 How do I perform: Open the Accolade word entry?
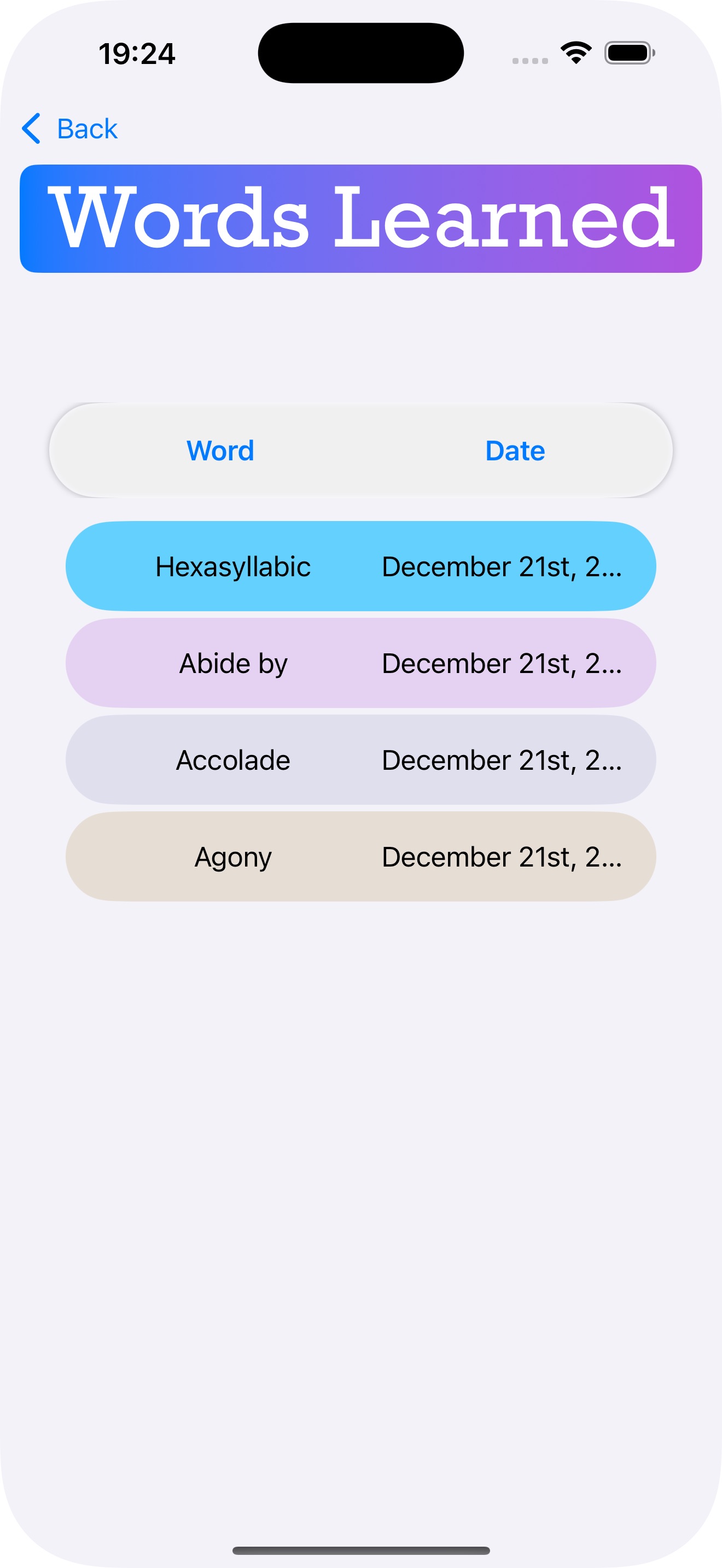[360, 759]
